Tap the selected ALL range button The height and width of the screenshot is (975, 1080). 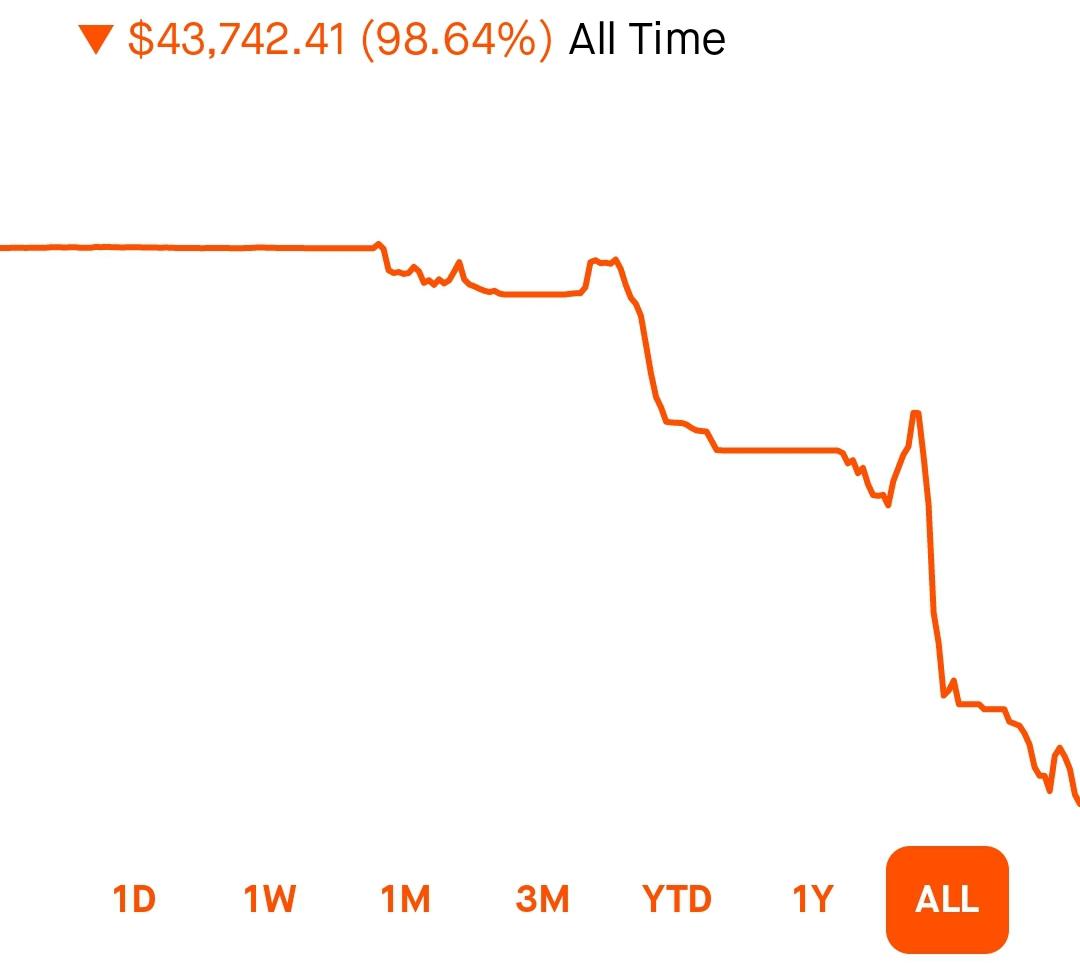(x=947, y=899)
